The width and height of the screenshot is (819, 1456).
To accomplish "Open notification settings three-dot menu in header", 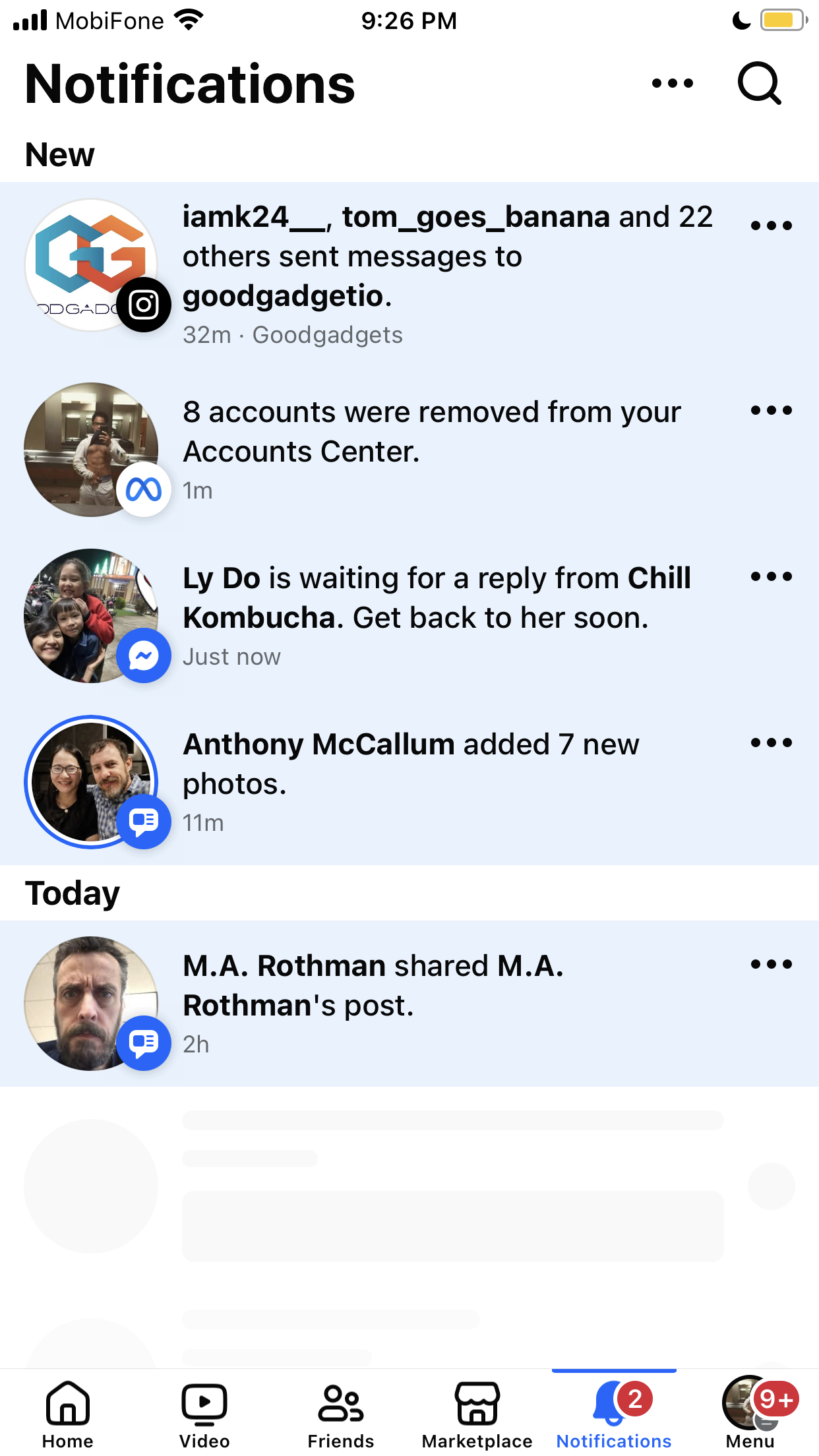I will [x=672, y=84].
